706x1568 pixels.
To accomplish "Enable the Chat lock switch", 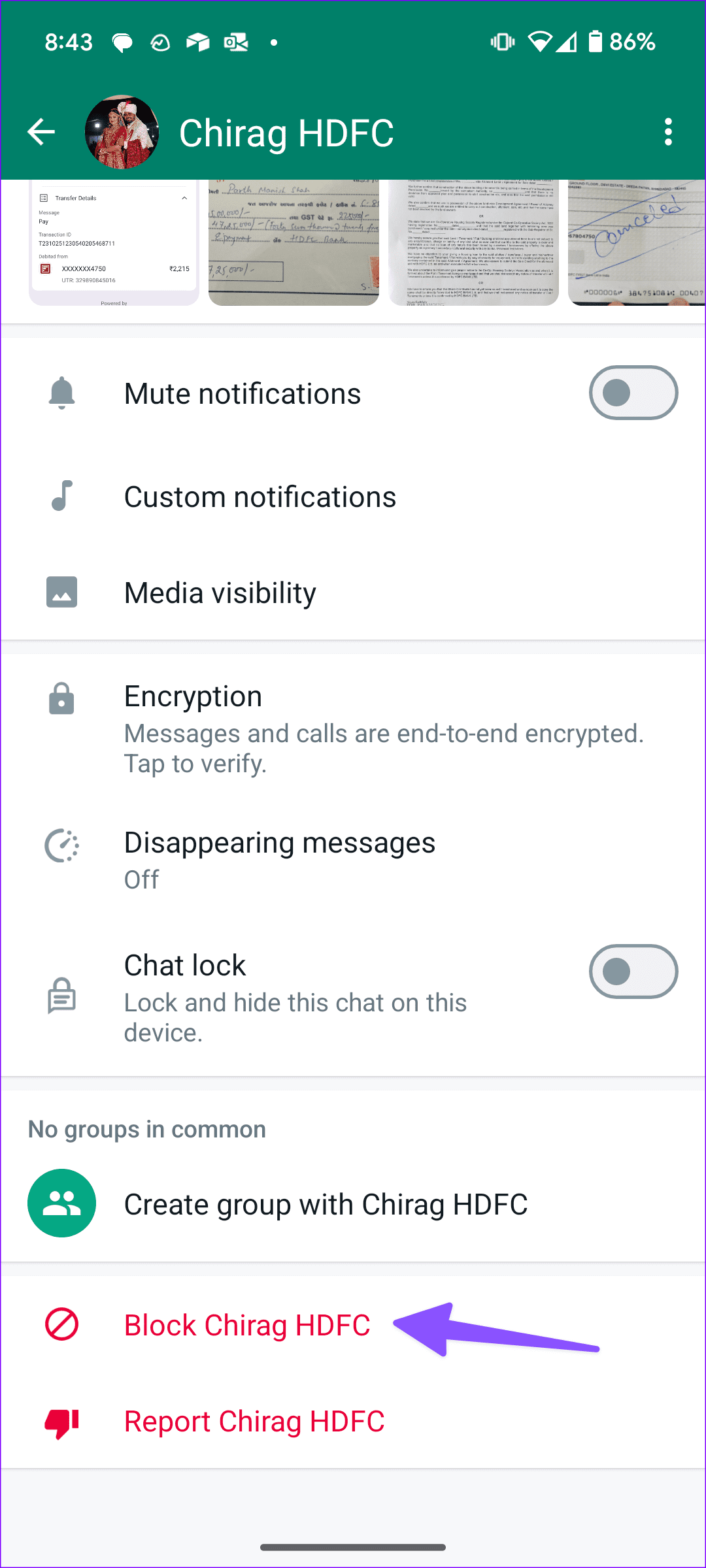I will [632, 972].
